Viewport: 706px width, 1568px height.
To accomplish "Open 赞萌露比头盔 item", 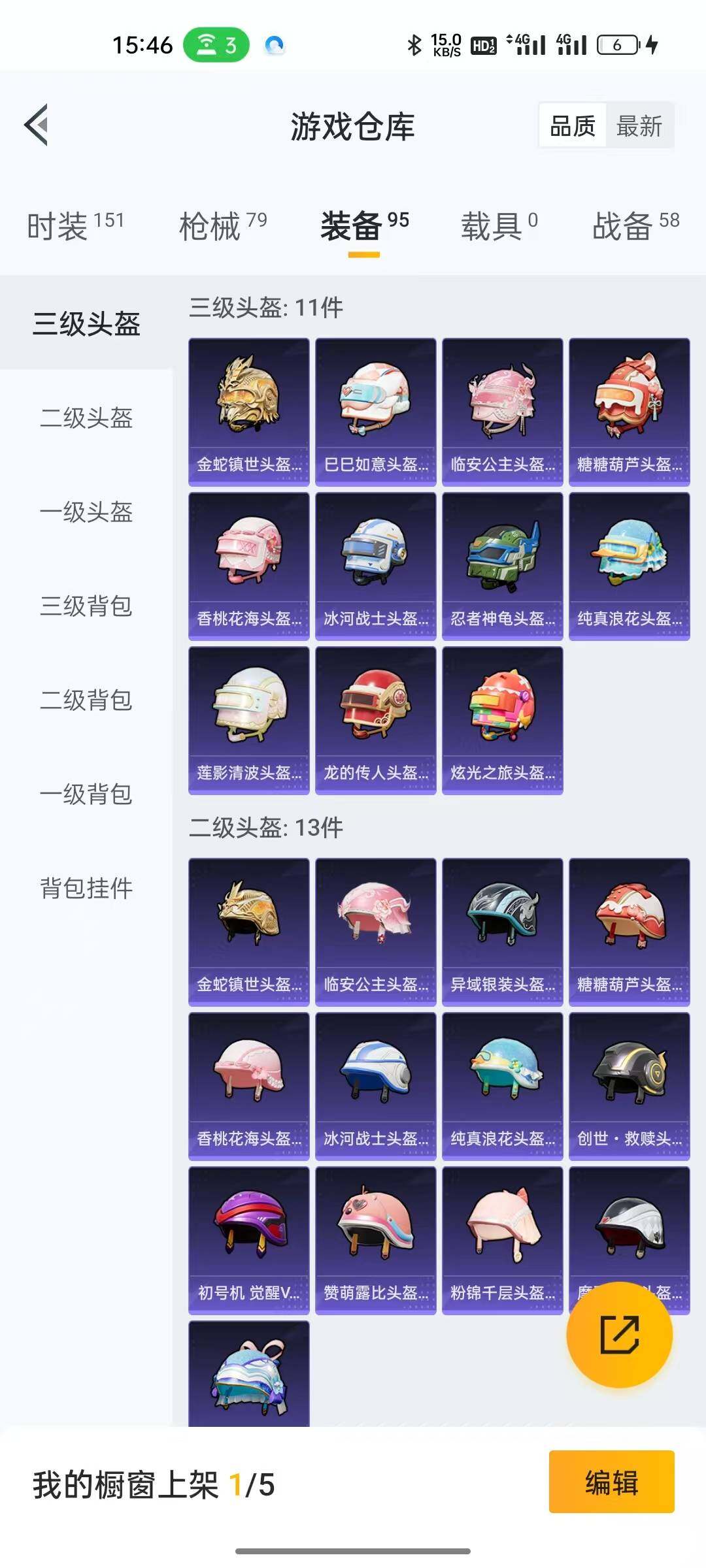I will click(375, 1240).
